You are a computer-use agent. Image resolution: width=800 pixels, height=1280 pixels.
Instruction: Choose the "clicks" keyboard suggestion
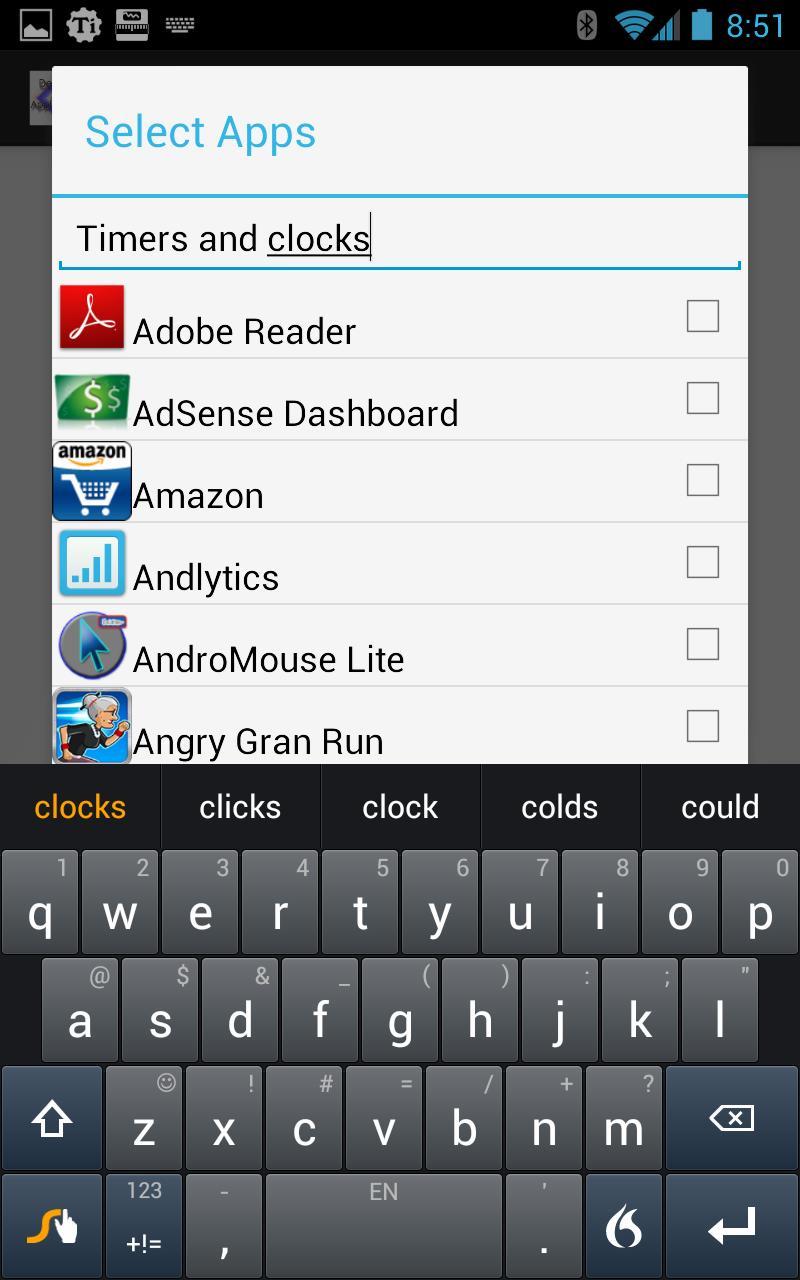click(x=240, y=807)
